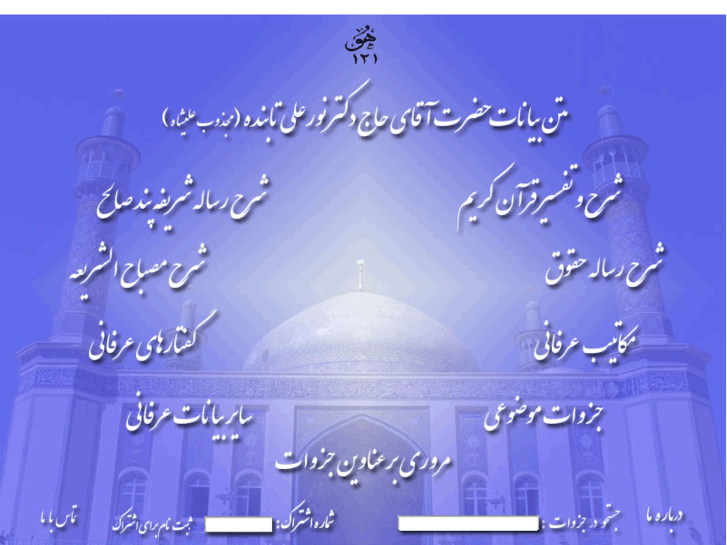
Task: Open گفتارهای عرفانی section
Action: [165, 340]
